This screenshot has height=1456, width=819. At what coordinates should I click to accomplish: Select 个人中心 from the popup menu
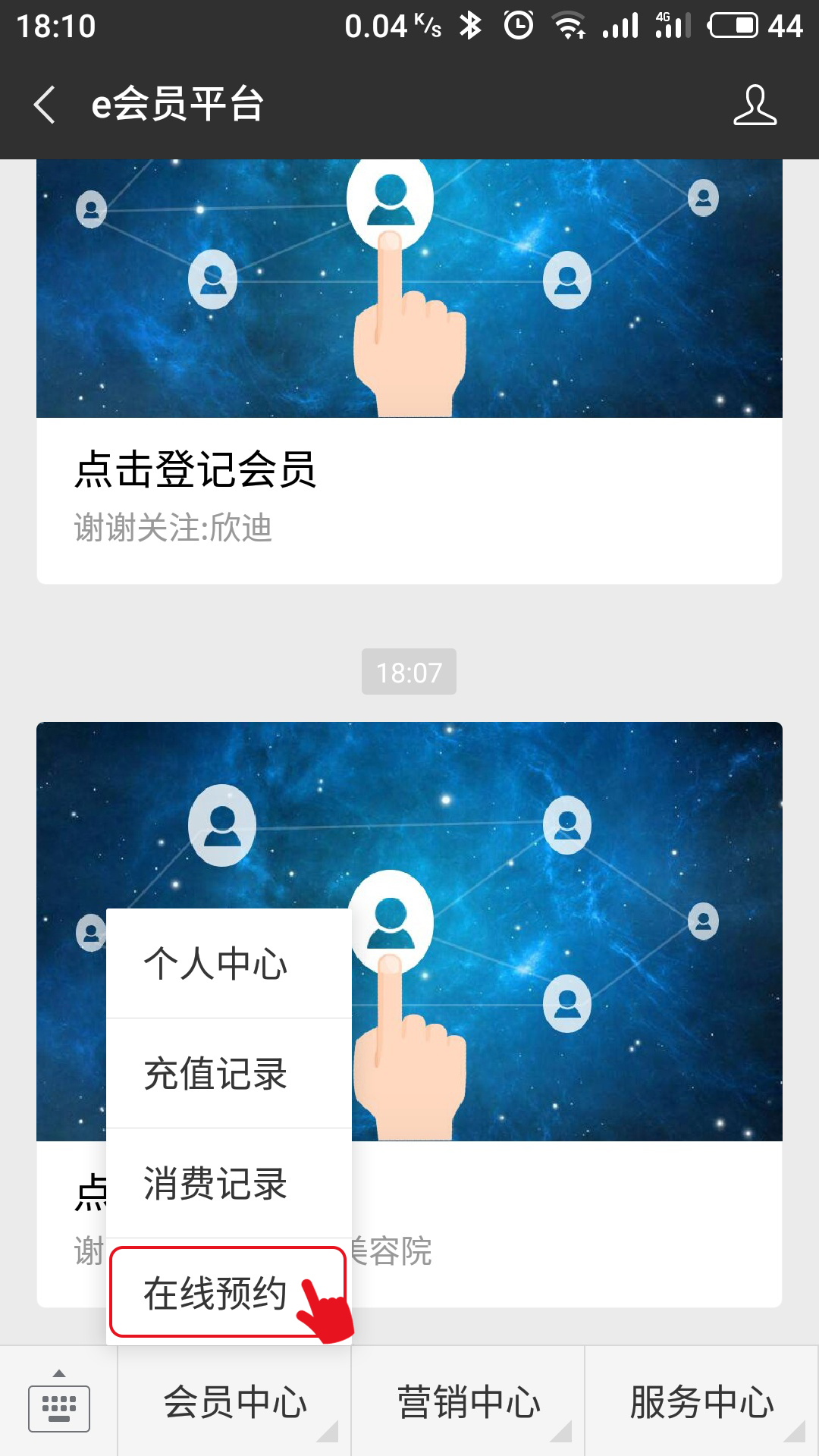click(228, 964)
